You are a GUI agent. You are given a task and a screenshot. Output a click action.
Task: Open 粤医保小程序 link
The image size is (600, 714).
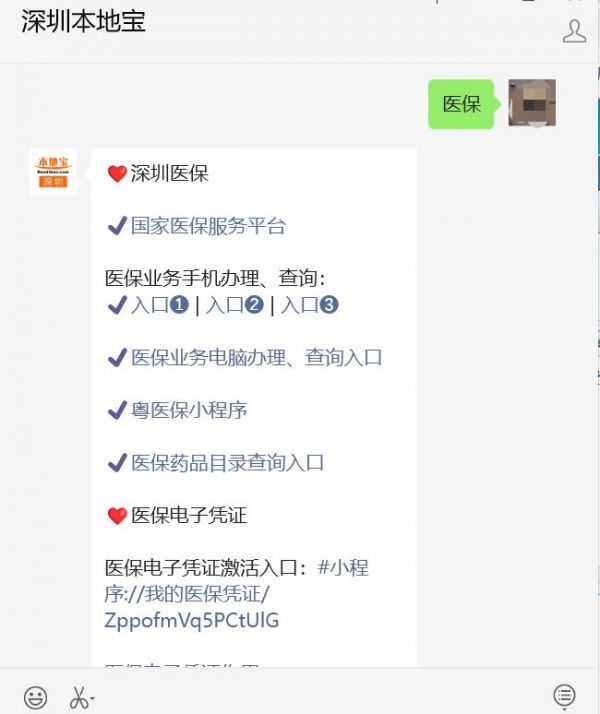(x=189, y=410)
